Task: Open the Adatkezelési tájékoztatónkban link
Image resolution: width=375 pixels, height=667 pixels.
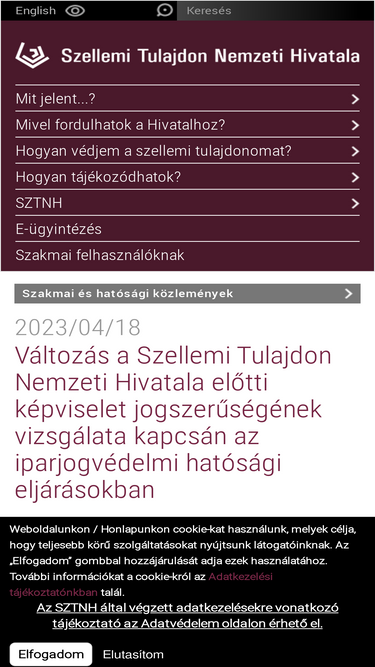Action: 141,584
